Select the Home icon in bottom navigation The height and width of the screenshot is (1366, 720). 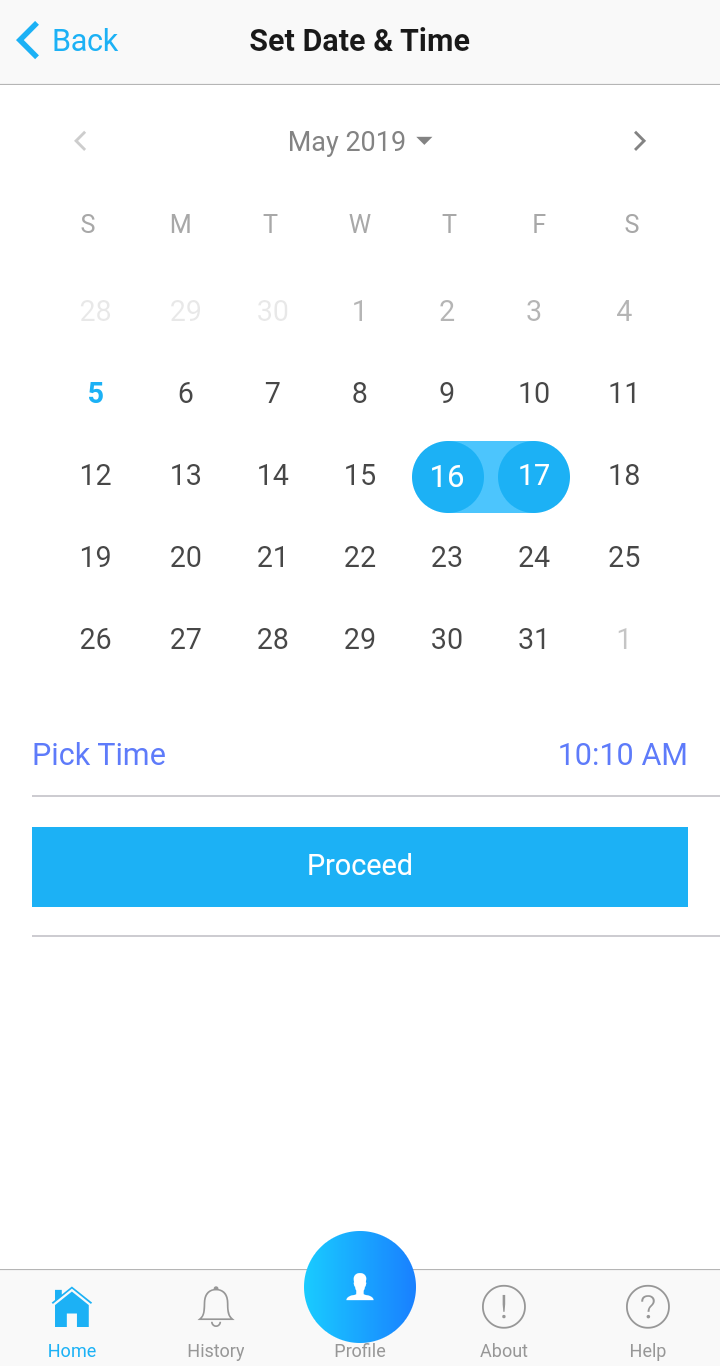click(71, 1306)
